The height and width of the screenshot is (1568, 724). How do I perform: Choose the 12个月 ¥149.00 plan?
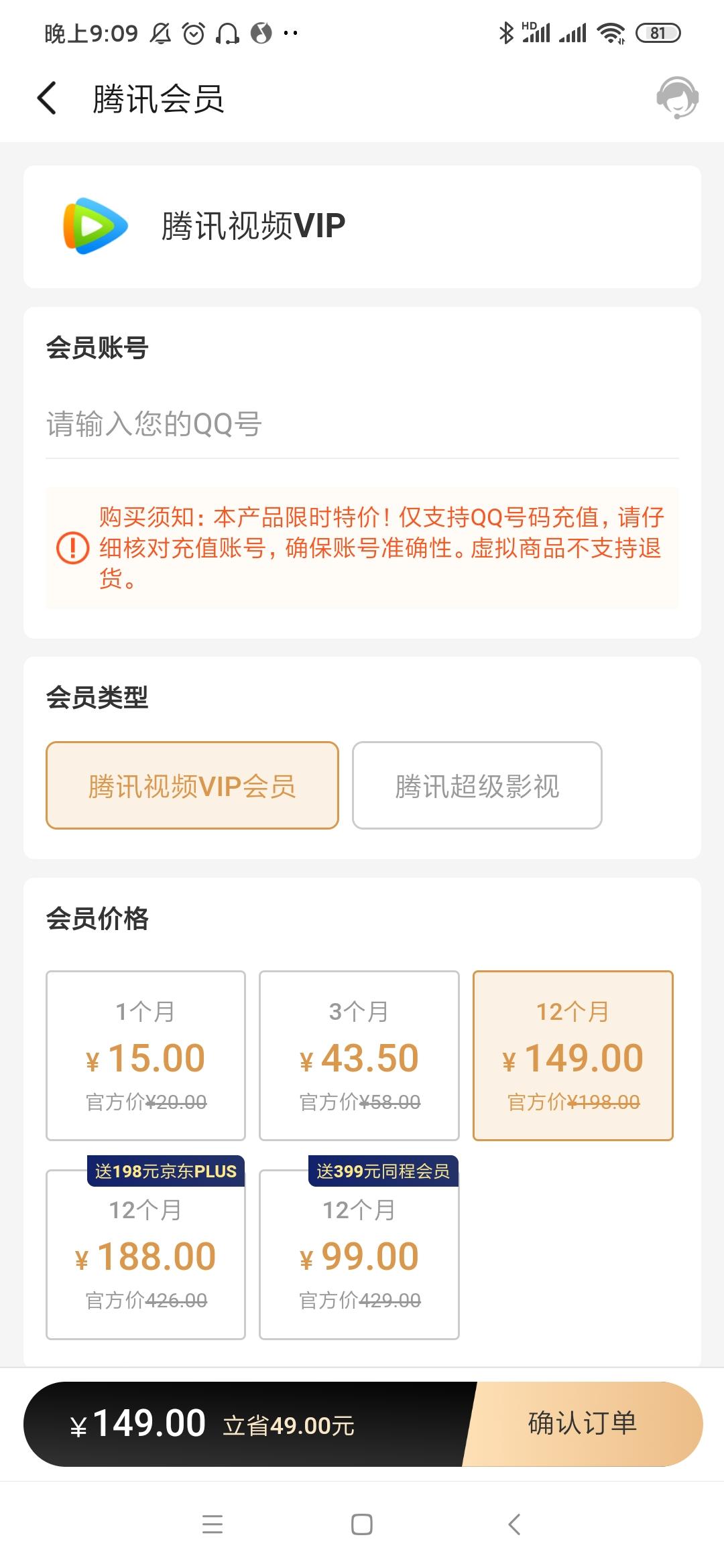572,1055
